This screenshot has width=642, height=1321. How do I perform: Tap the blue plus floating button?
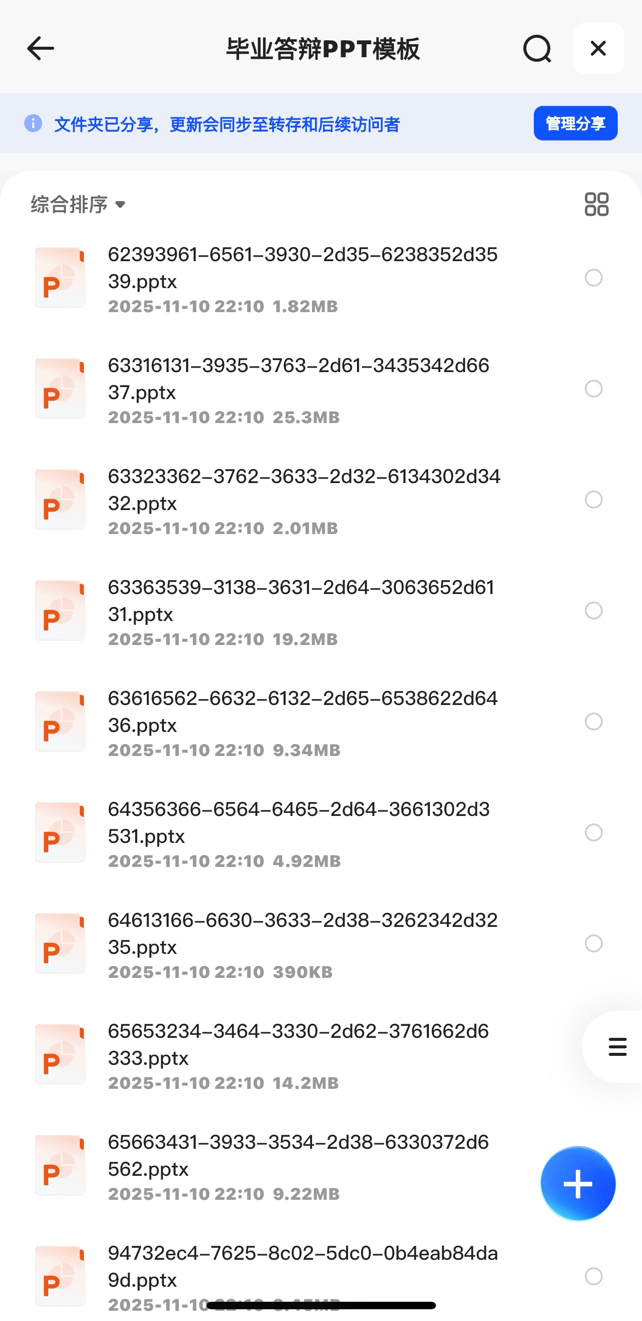578,1184
